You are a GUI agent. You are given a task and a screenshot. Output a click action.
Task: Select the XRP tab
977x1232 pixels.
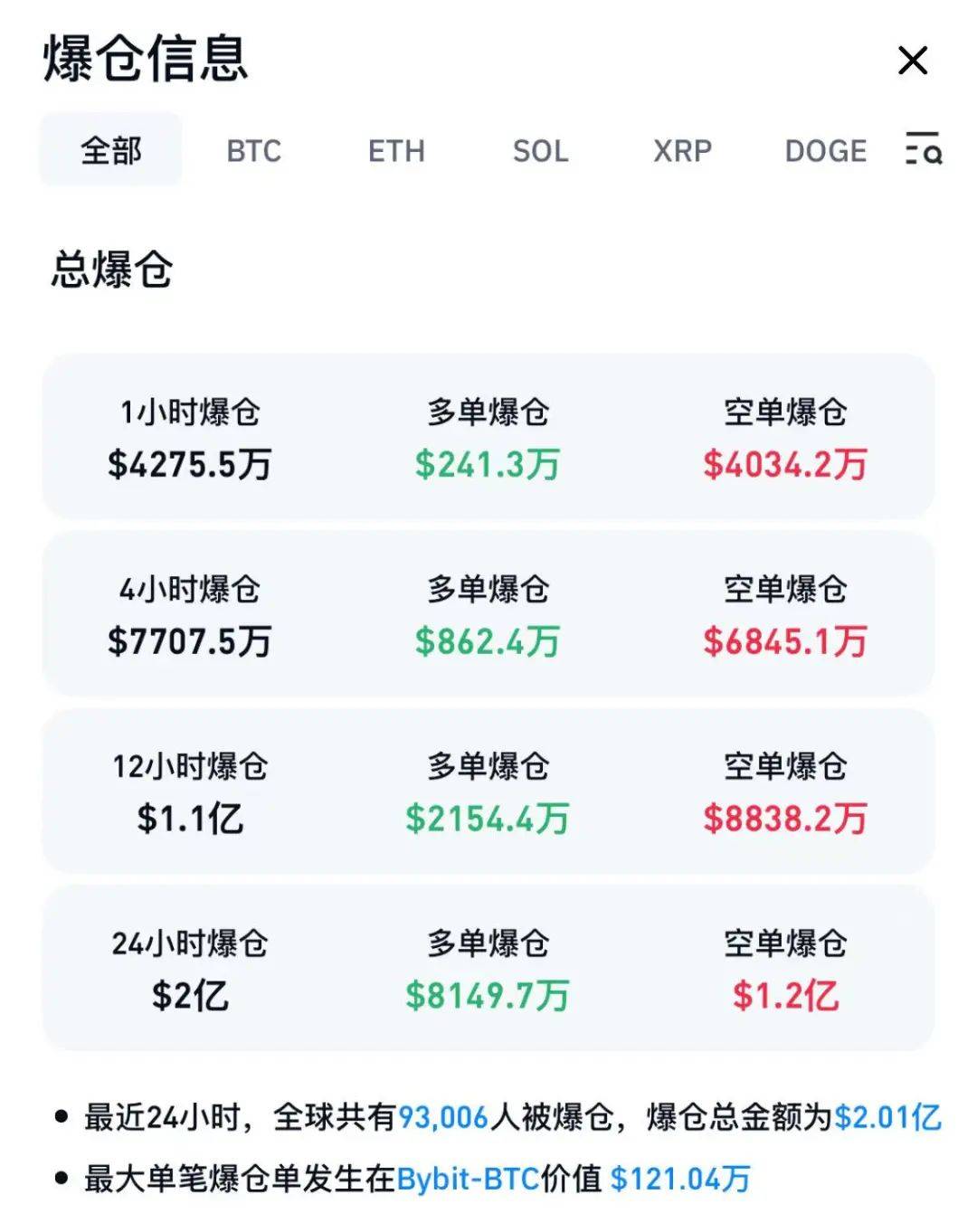[681, 151]
